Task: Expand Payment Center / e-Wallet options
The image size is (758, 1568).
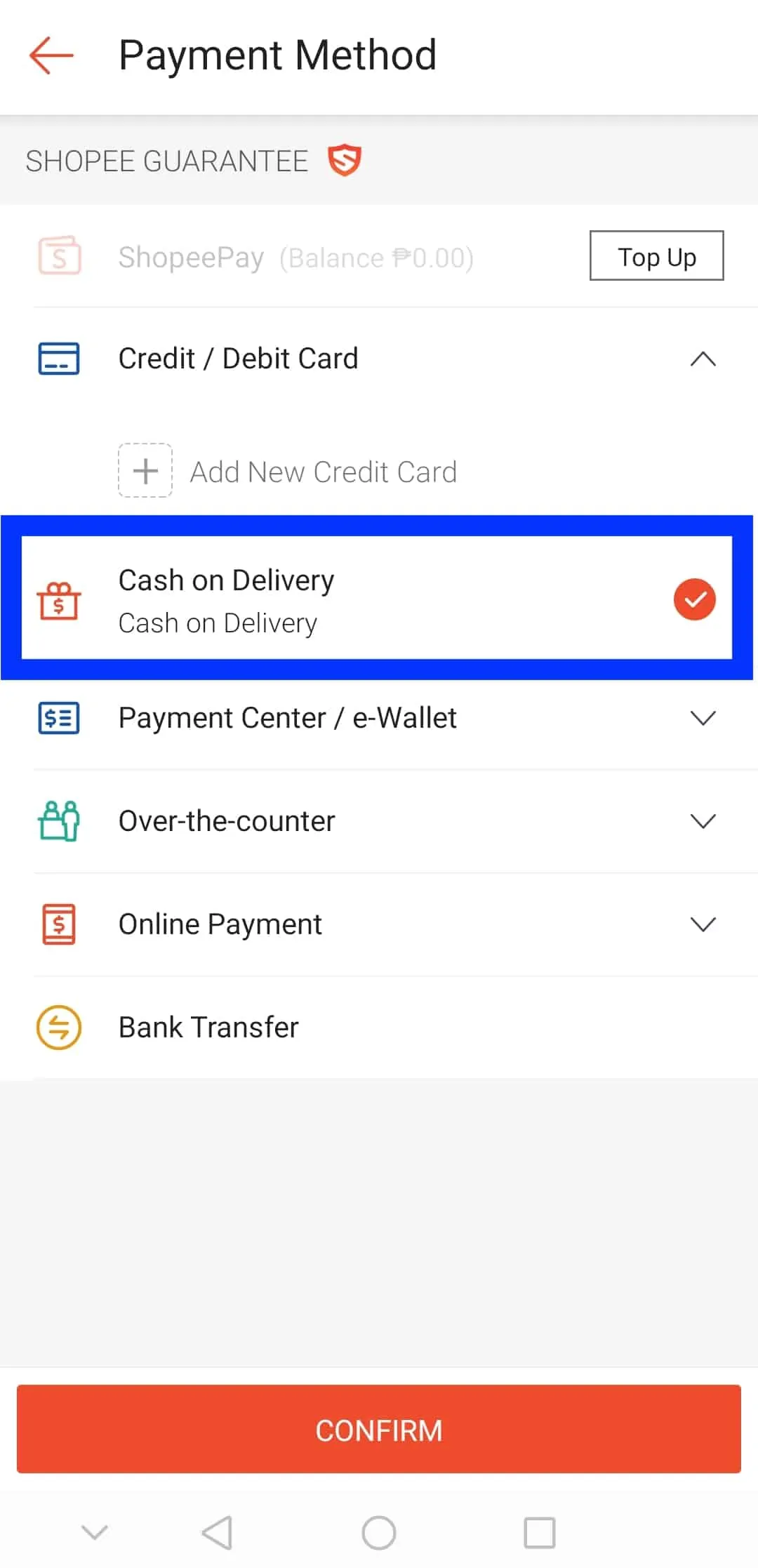Action: click(x=702, y=718)
